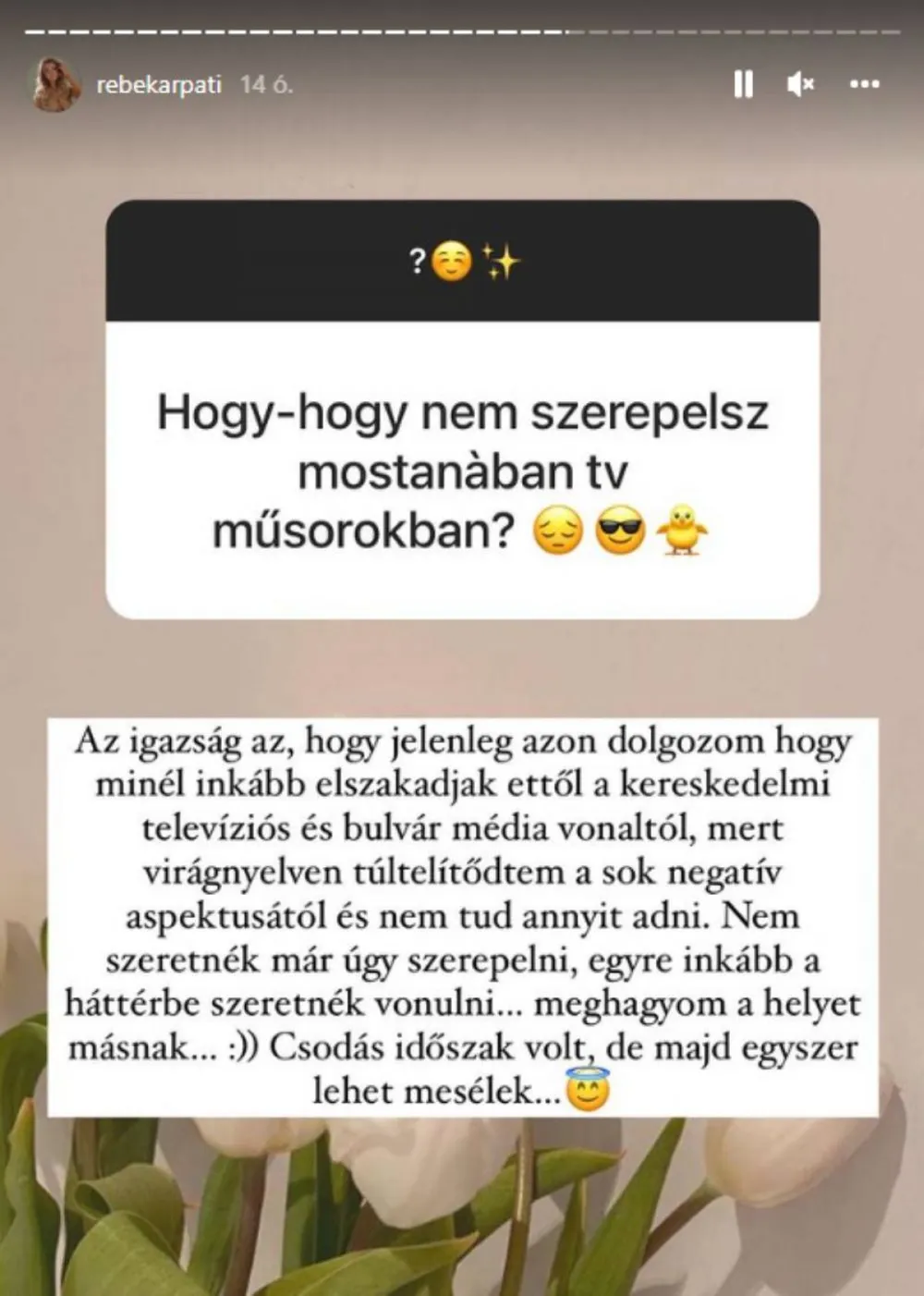Image resolution: width=924 pixels, height=1296 pixels.
Task: Pause the story playback
Action: (x=743, y=84)
